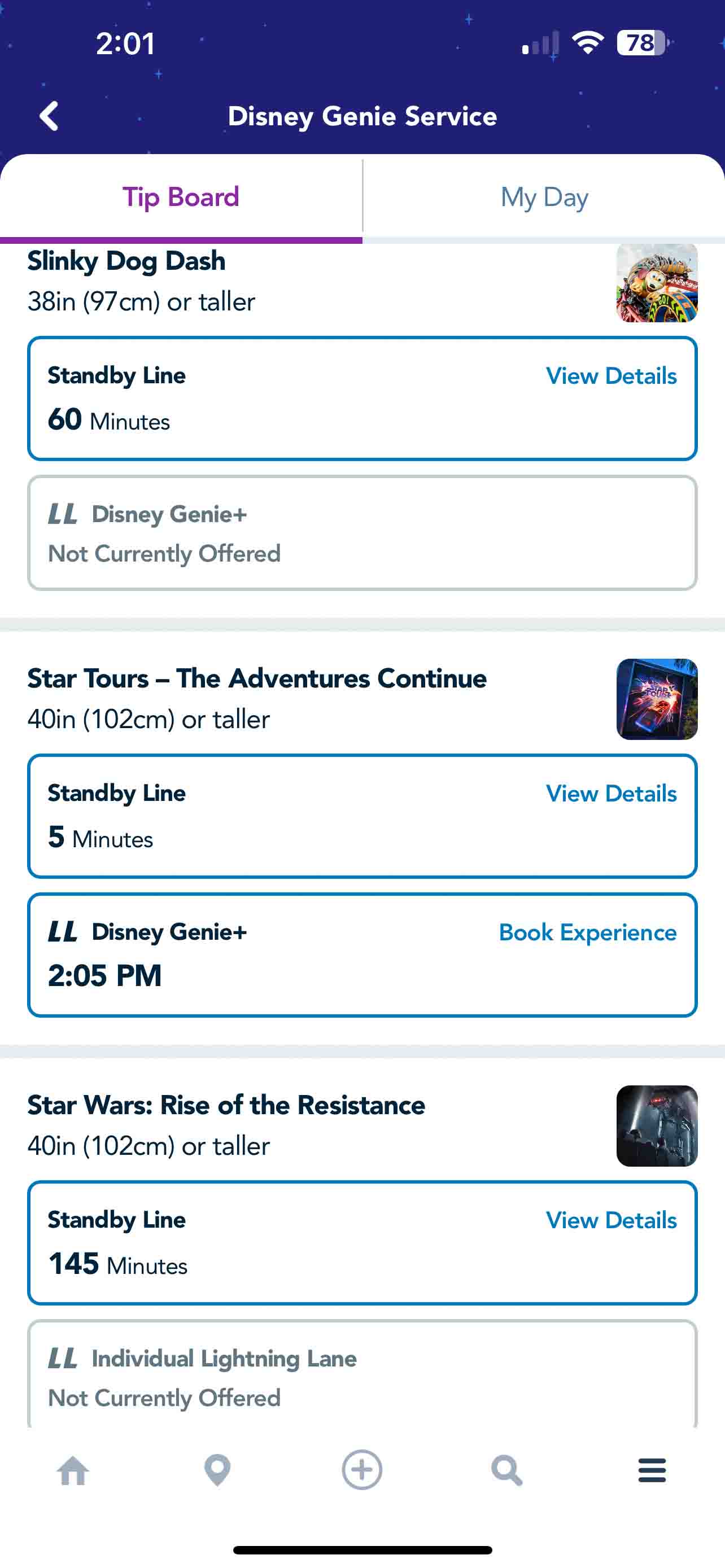Open Rise of the Resistance thumbnail

pyautogui.click(x=657, y=1125)
